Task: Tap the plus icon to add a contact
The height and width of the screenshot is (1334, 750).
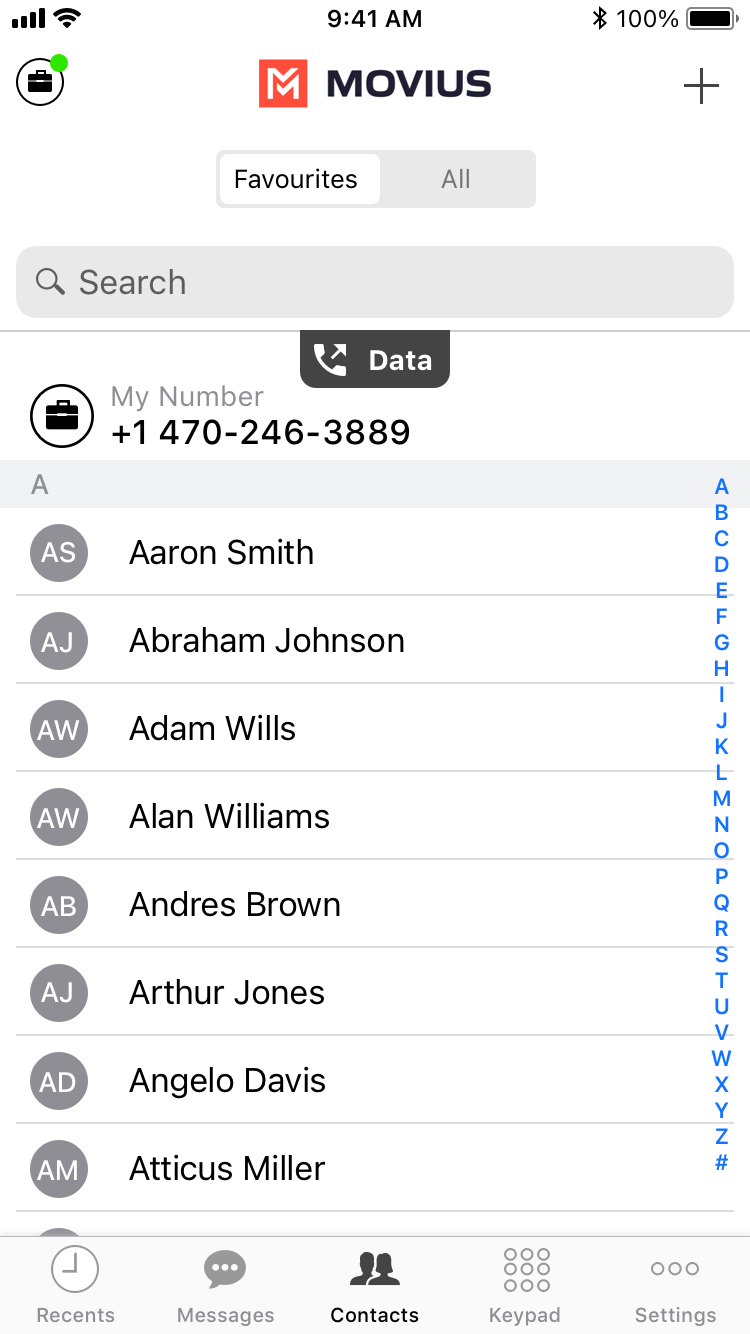Action: click(701, 86)
